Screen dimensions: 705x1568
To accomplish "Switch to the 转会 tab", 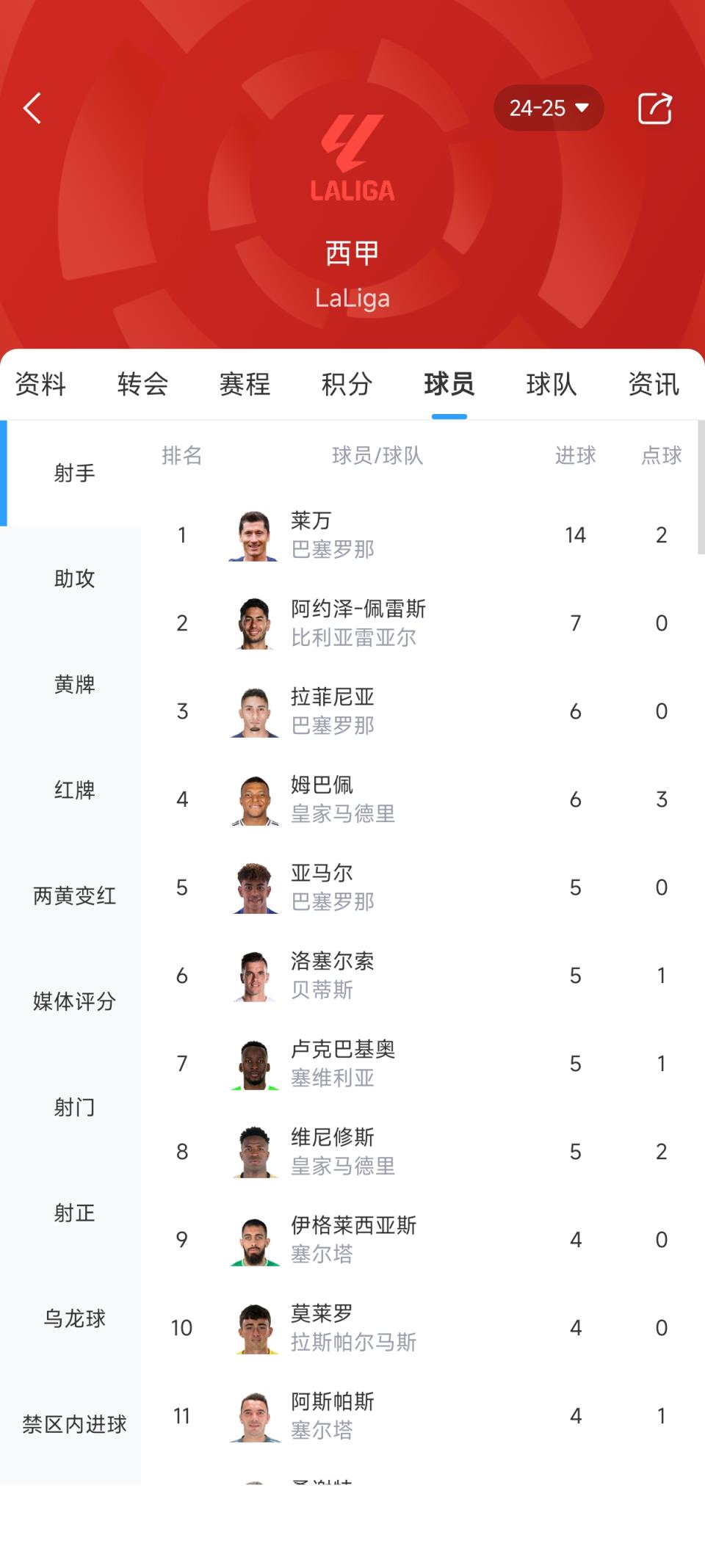I will tap(142, 384).
